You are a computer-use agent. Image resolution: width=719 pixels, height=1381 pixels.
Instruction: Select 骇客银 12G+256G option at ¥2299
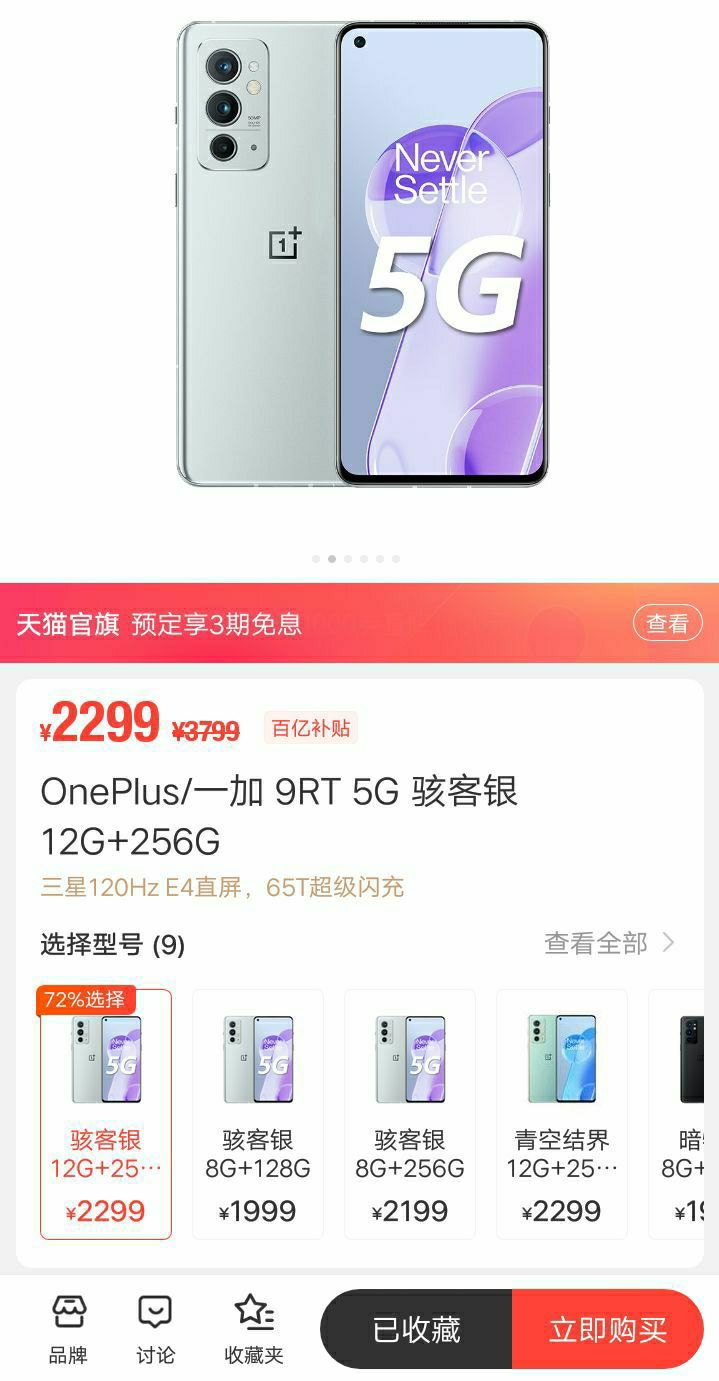pyautogui.click(x=106, y=1114)
